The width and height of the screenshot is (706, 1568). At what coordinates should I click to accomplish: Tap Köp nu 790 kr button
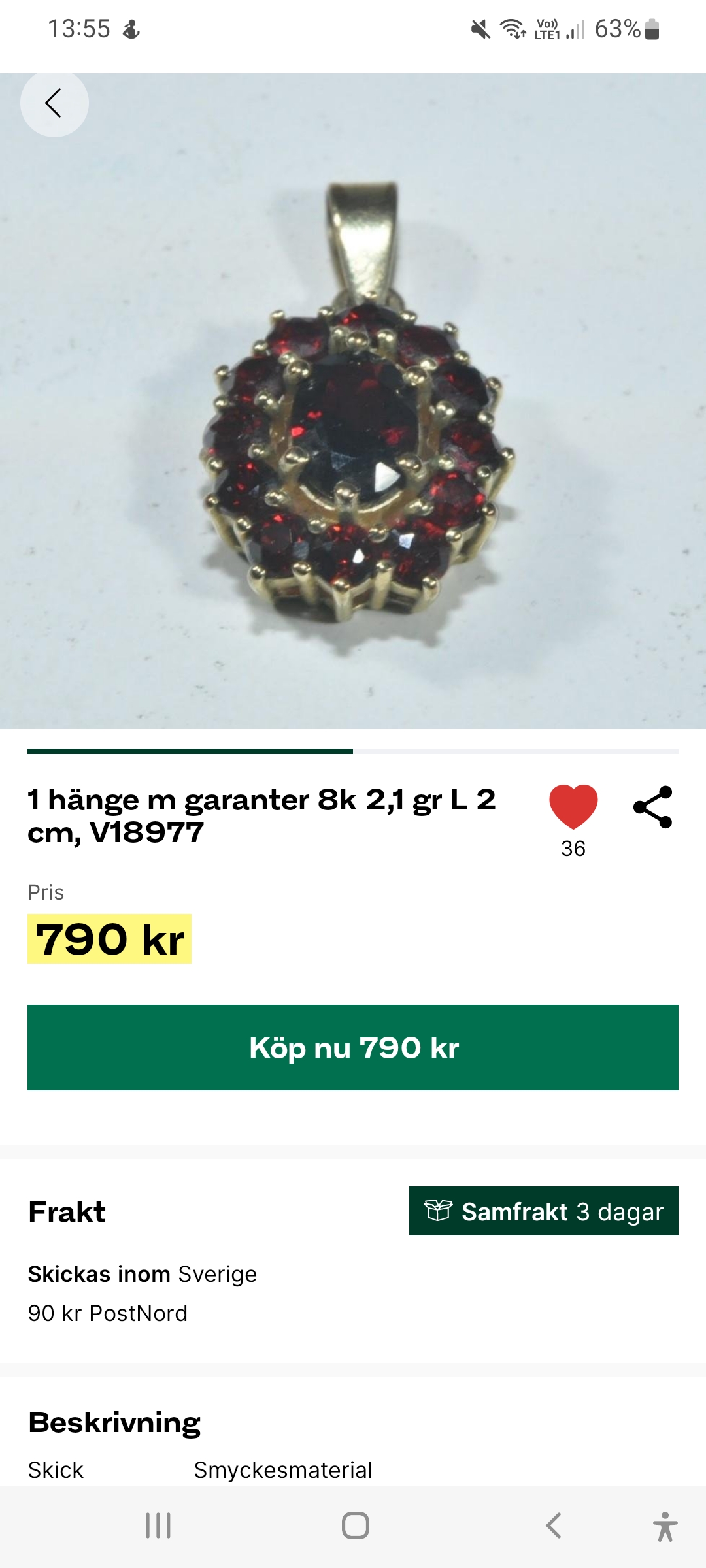point(353,1047)
